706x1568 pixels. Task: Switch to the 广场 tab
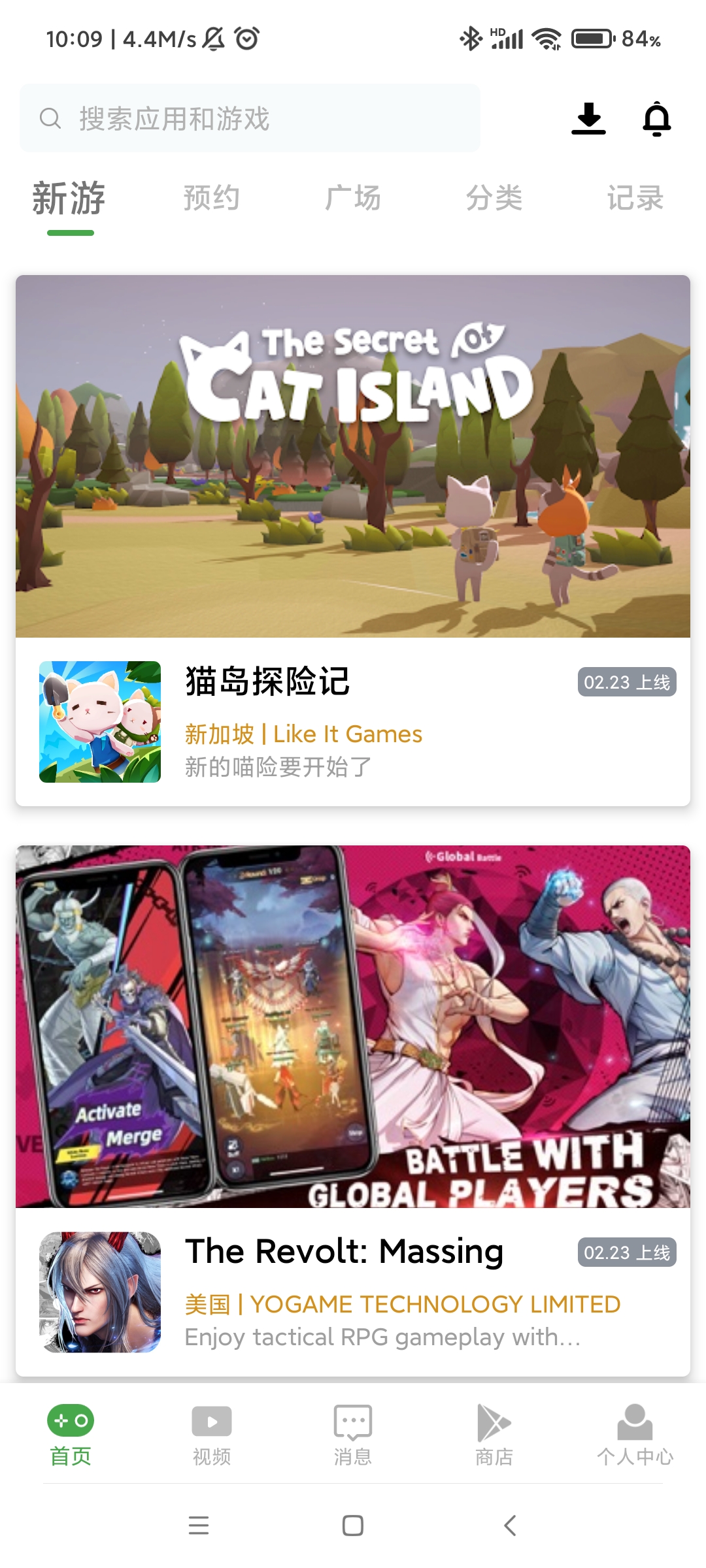[353, 198]
